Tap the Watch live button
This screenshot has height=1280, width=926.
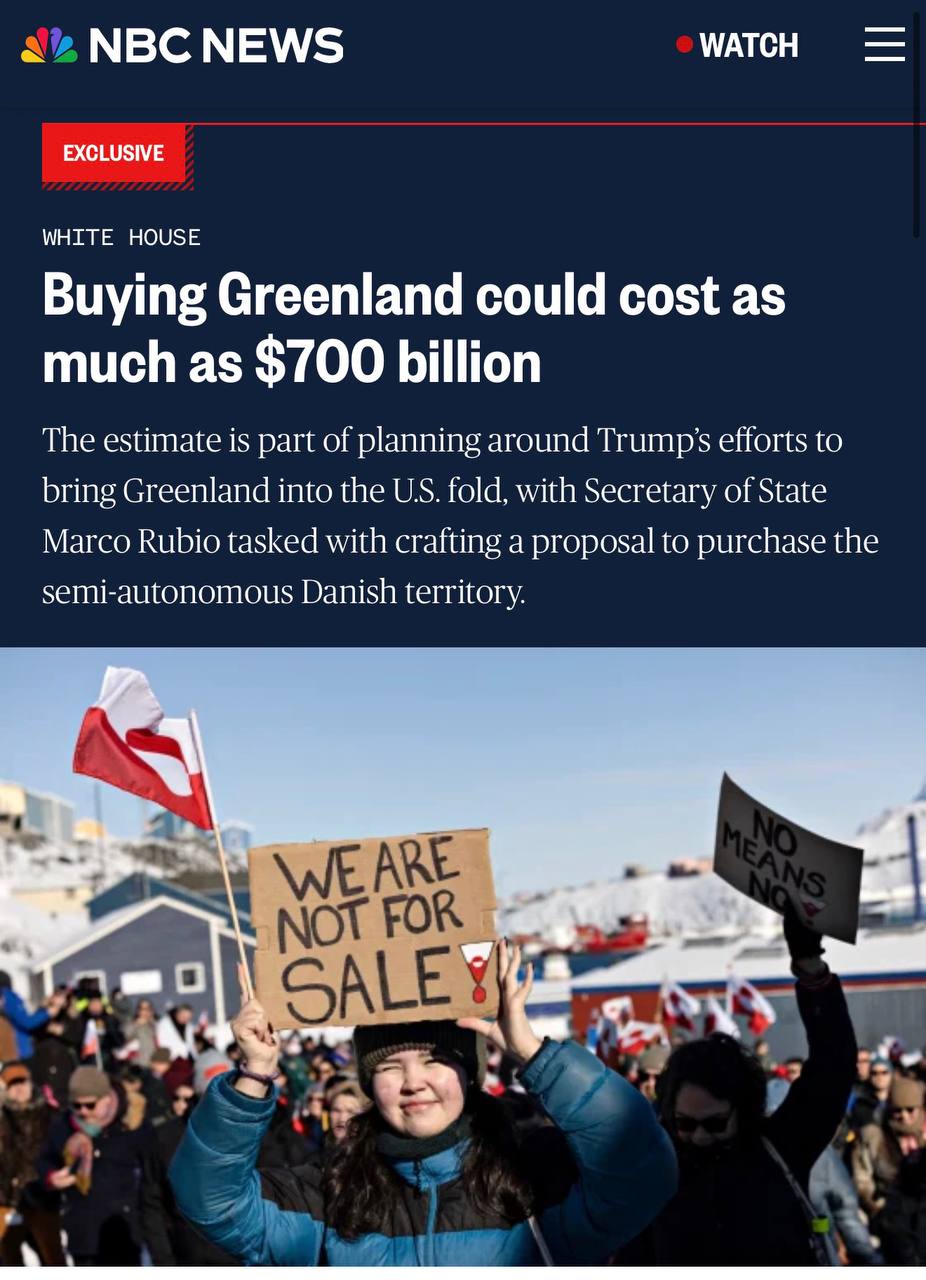click(738, 45)
